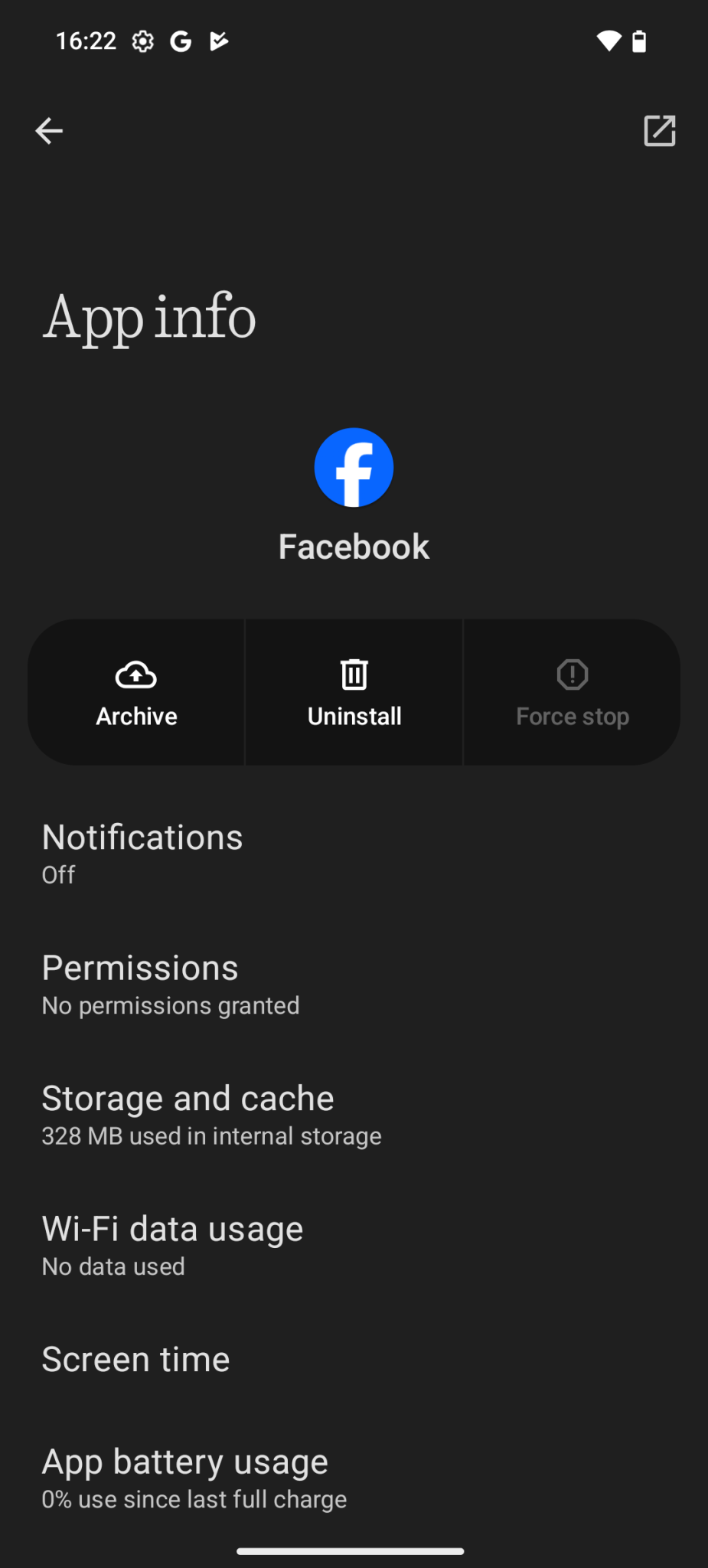Open the App info screen header
The width and height of the screenshot is (708, 1568).
[x=148, y=317]
